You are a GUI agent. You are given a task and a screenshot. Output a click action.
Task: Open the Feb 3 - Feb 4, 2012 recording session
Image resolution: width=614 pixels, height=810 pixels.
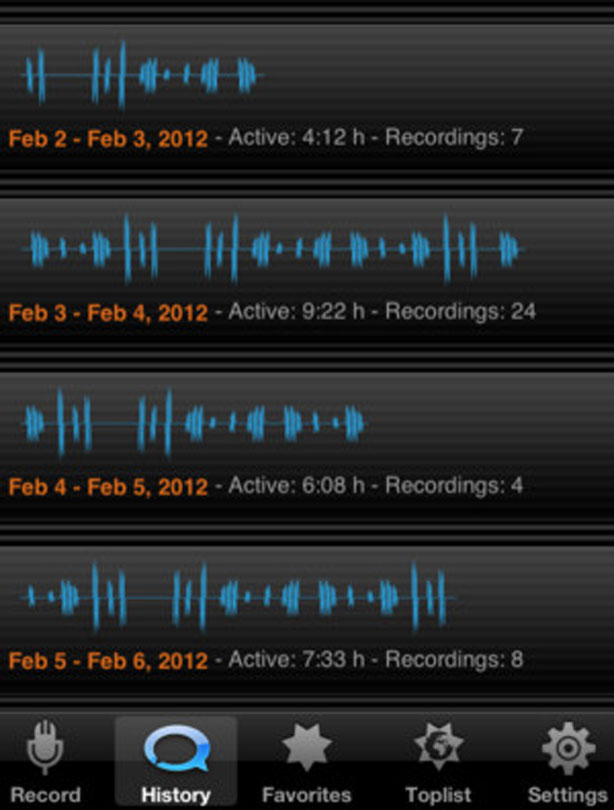coord(306,272)
